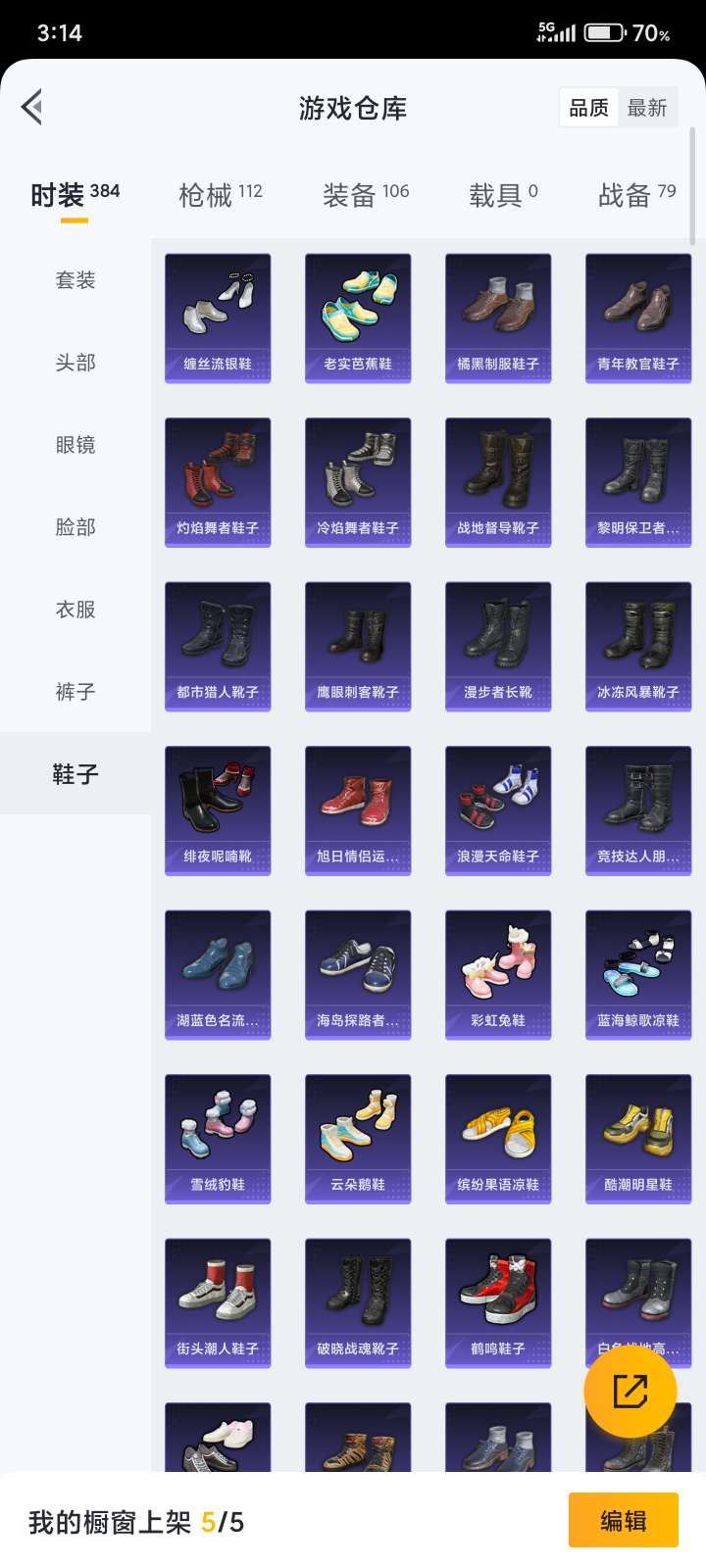Select the 套装 category

76,280
